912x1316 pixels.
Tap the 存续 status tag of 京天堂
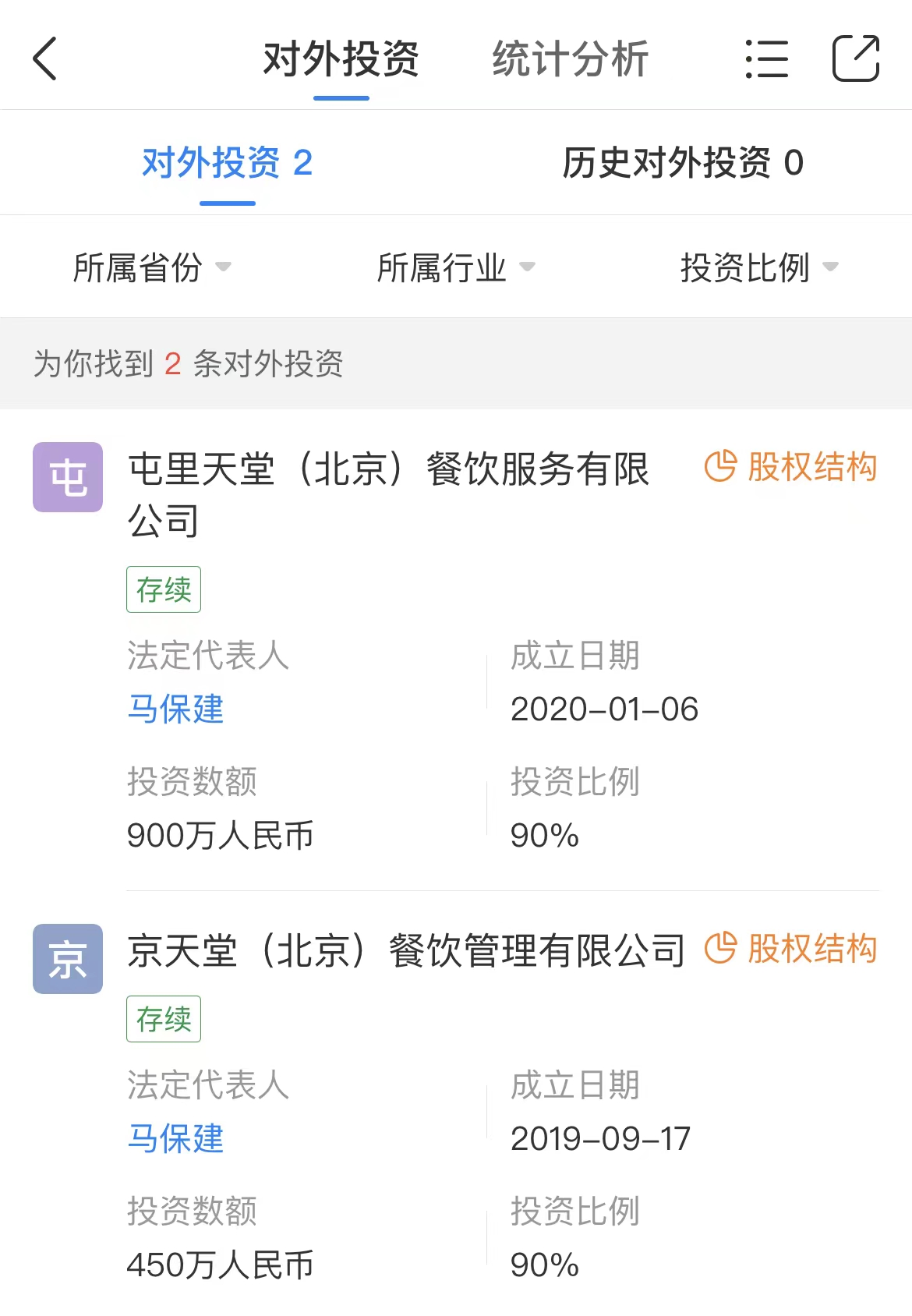tap(164, 1017)
